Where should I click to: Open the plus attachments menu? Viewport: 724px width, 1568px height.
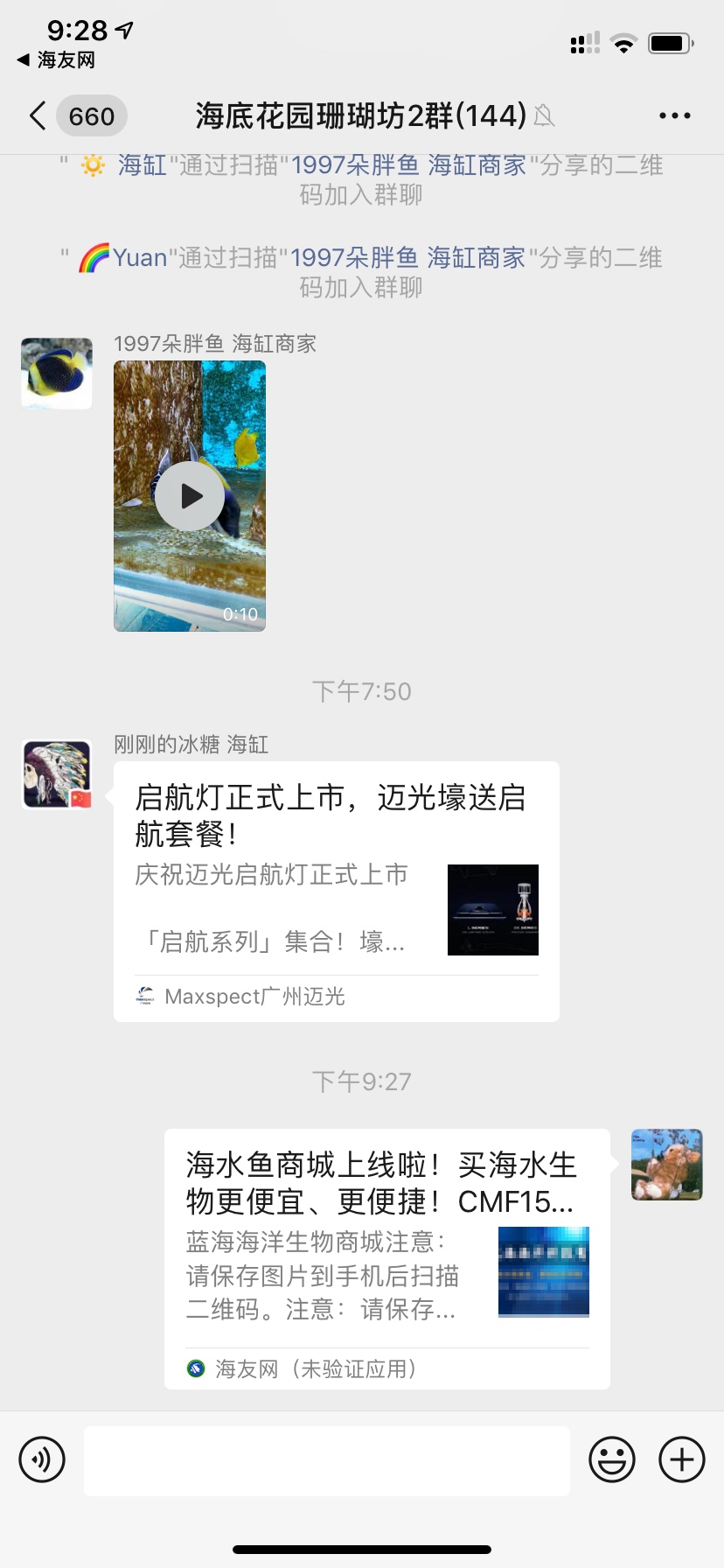point(681,1459)
